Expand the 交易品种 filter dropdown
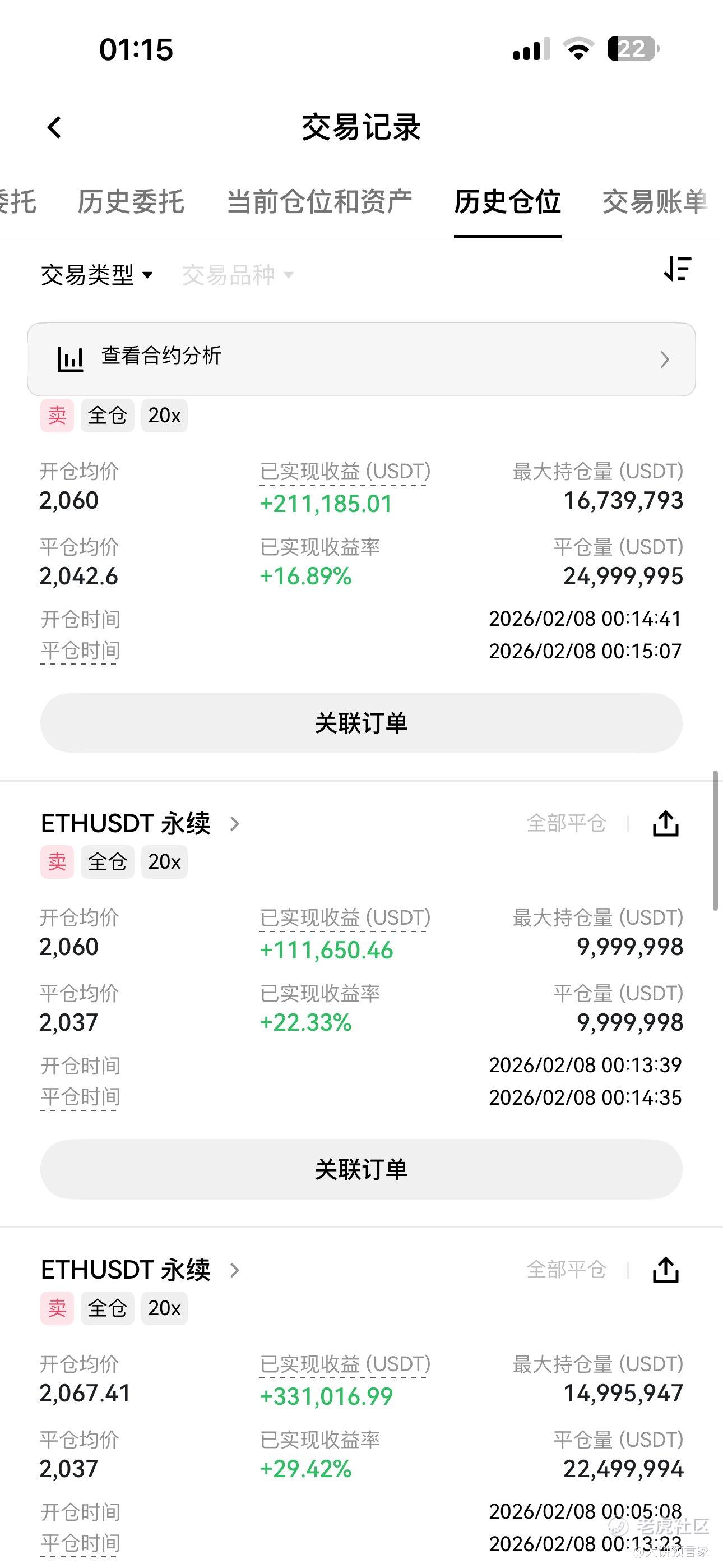Image resolution: width=723 pixels, height=1568 pixels. (x=237, y=275)
